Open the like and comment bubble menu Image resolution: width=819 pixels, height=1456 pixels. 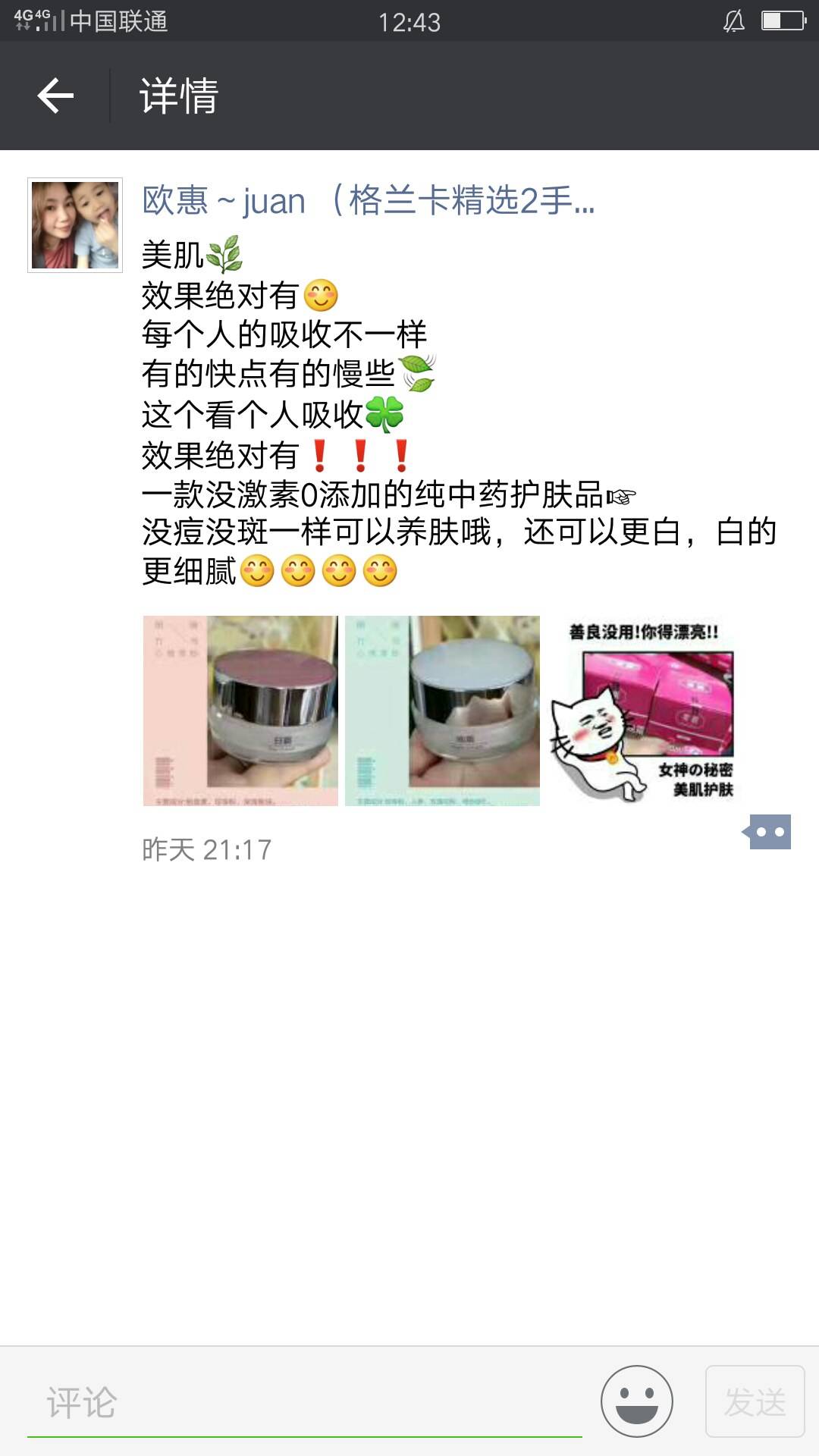767,832
